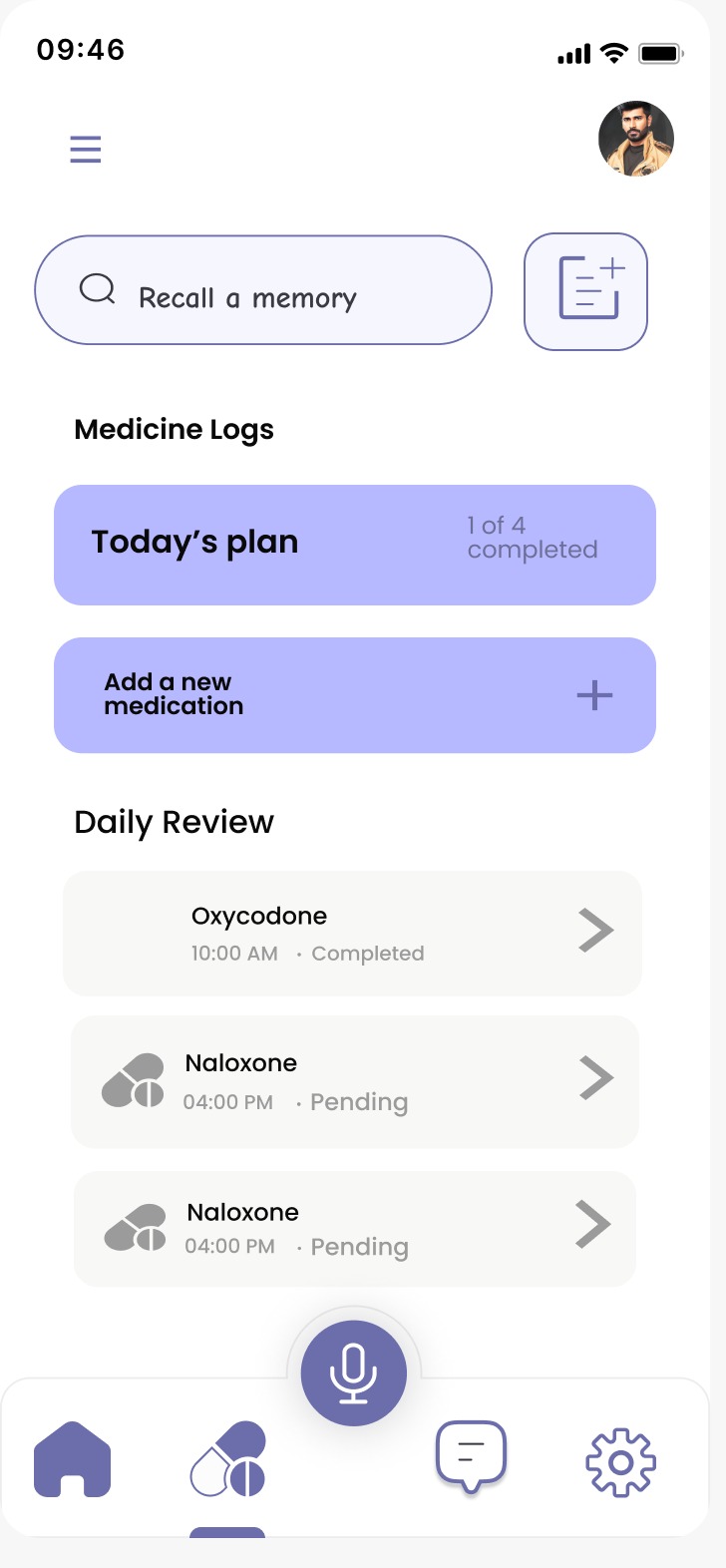This screenshot has width=726, height=1568.
Task: Open the chat messages tab
Action: tap(472, 1457)
